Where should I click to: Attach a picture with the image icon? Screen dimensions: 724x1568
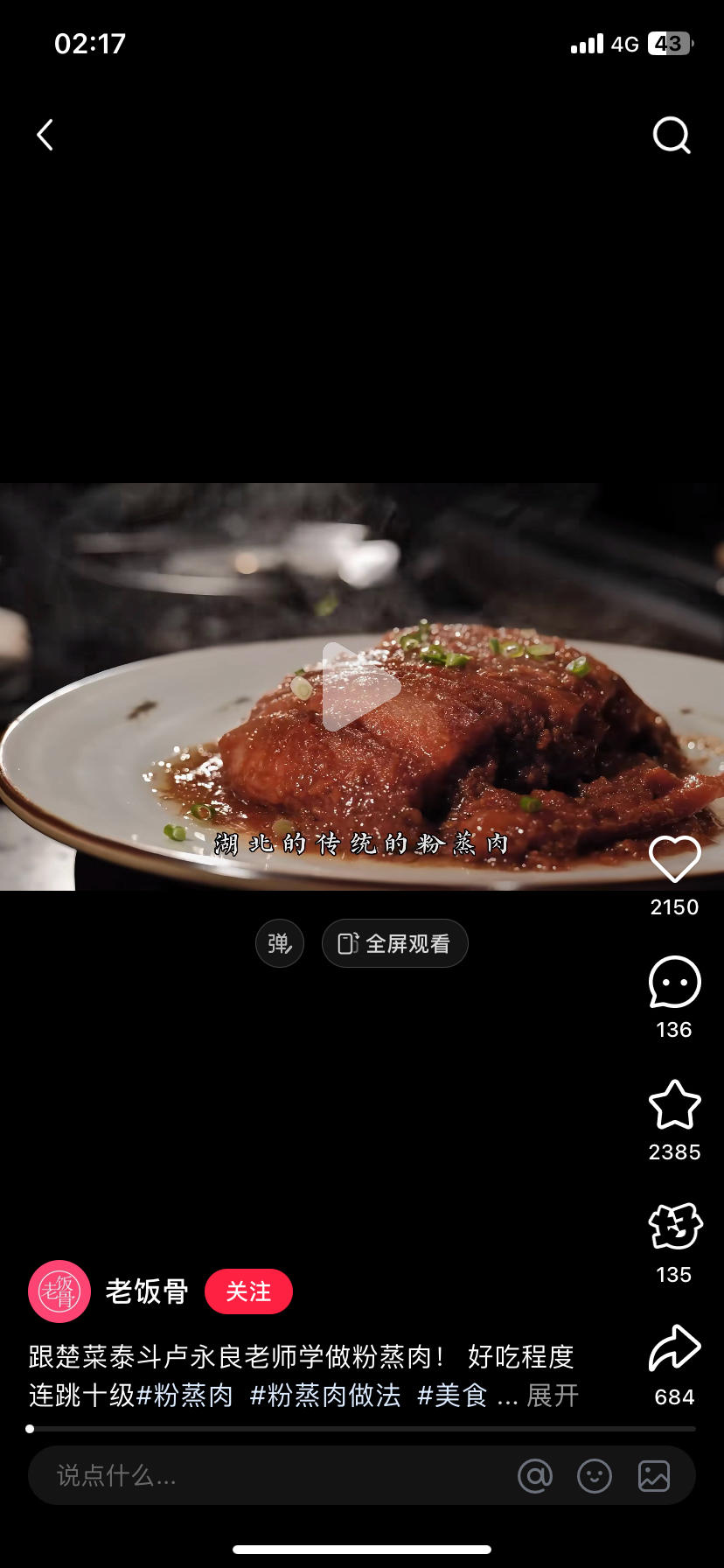(x=654, y=1476)
